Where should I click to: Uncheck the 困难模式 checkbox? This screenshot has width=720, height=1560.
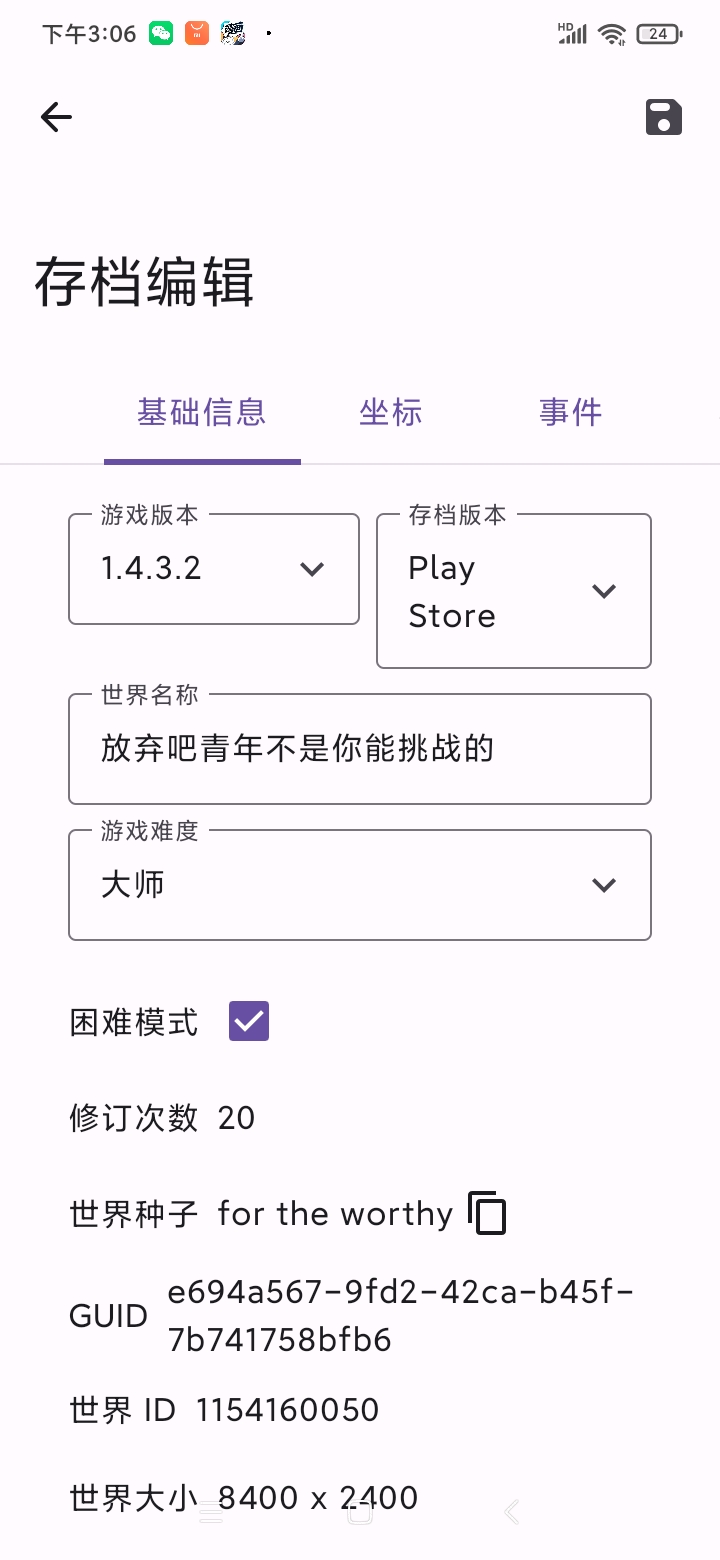click(x=249, y=1022)
